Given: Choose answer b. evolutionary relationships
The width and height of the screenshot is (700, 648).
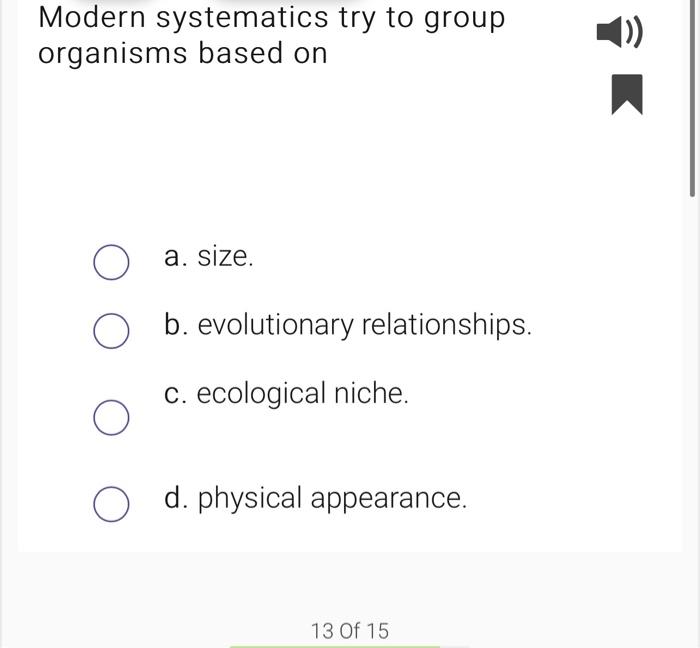Looking at the screenshot, I should point(111,331).
